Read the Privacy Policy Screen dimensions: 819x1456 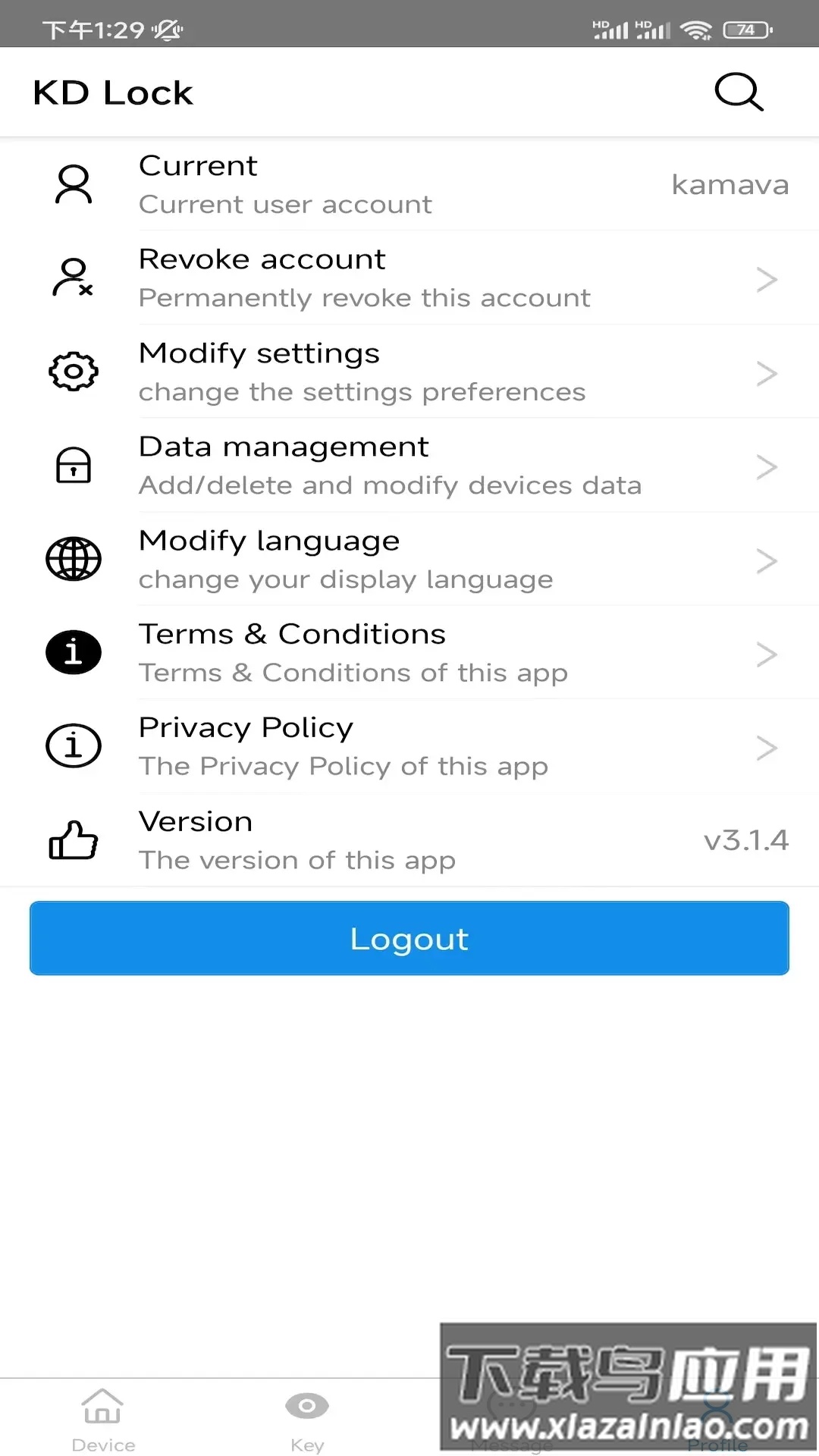point(409,746)
